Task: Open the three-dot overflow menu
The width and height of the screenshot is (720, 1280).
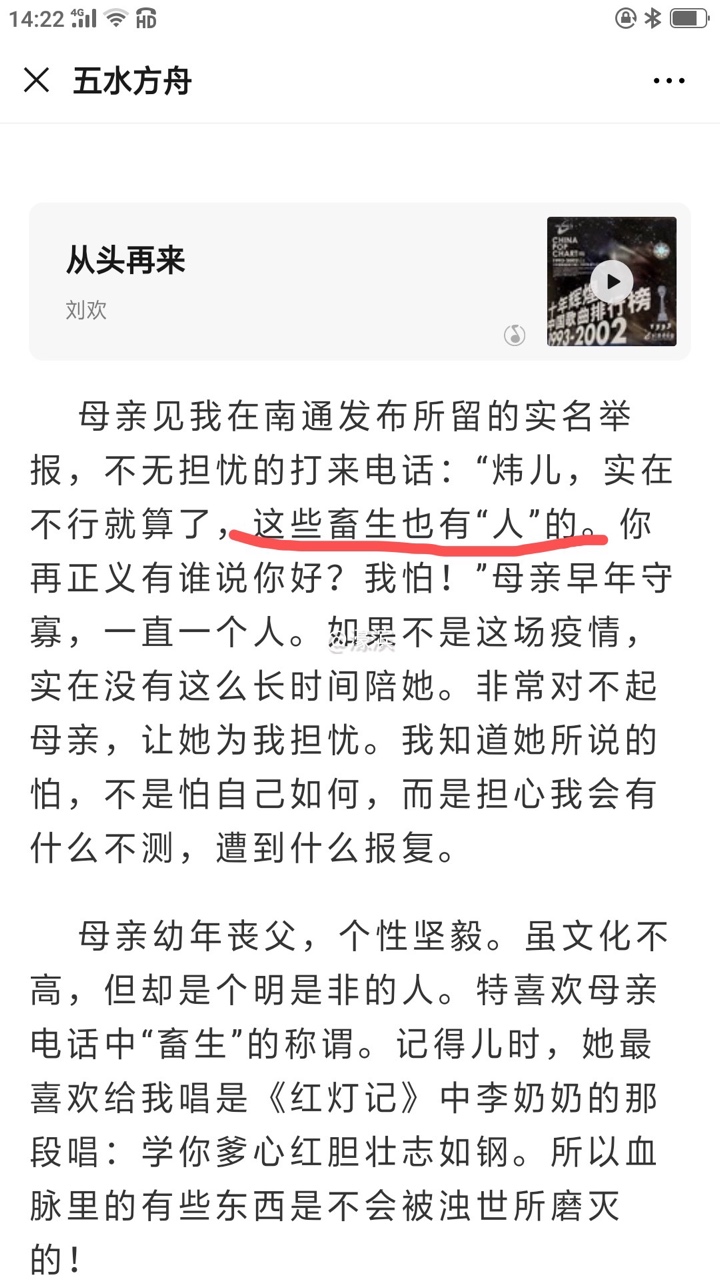Action: click(x=669, y=81)
